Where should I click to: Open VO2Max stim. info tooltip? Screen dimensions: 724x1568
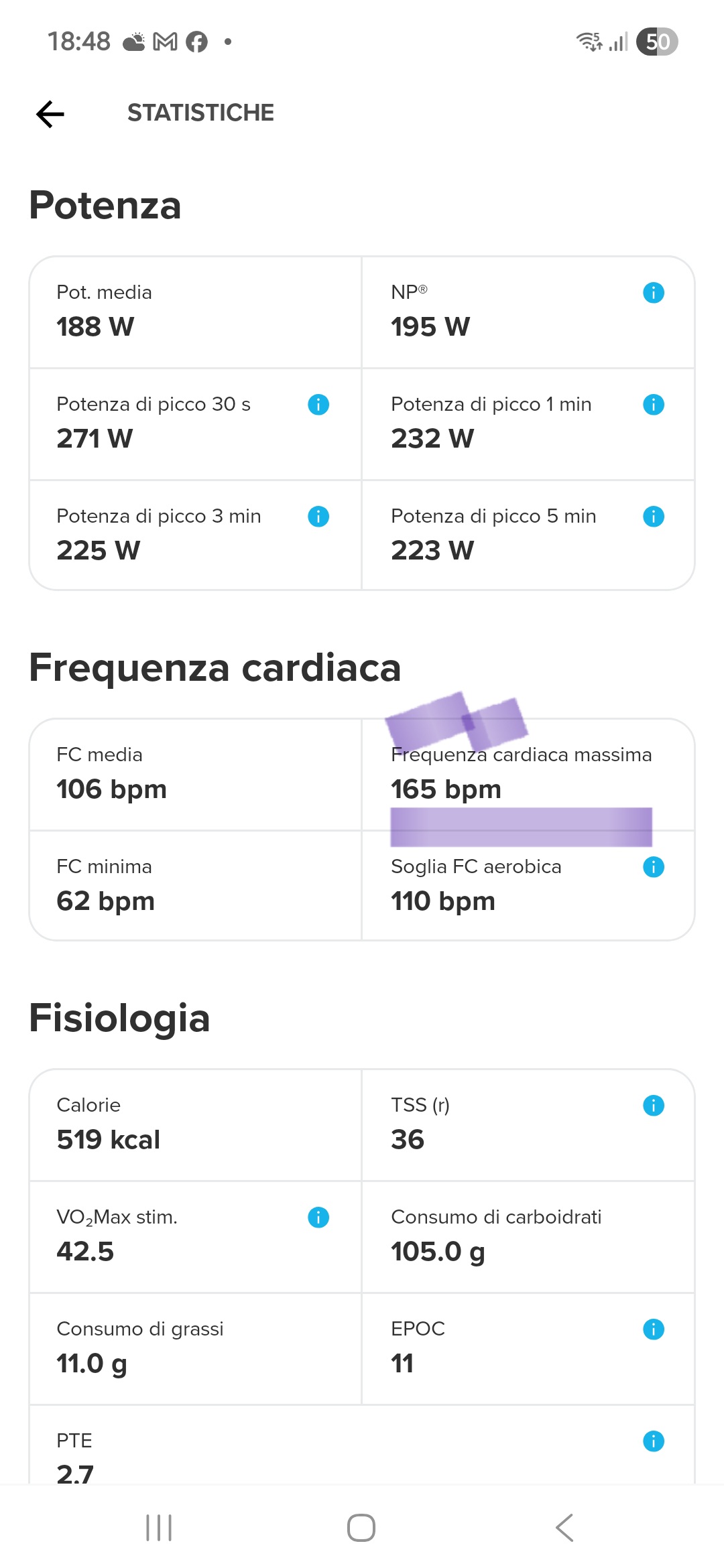tap(318, 1218)
